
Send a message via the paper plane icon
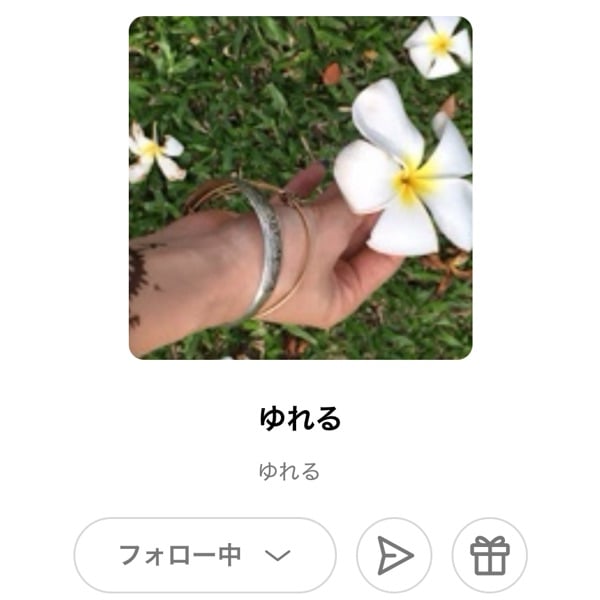[x=394, y=555]
